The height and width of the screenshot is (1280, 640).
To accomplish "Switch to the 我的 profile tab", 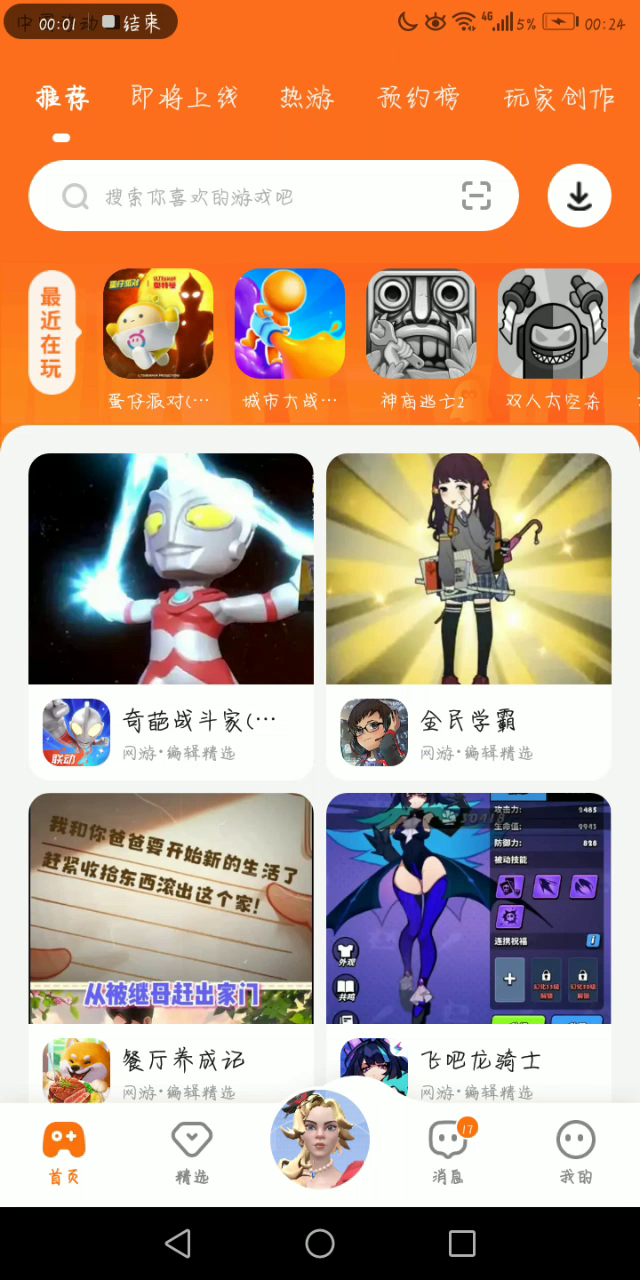I will tap(576, 1152).
